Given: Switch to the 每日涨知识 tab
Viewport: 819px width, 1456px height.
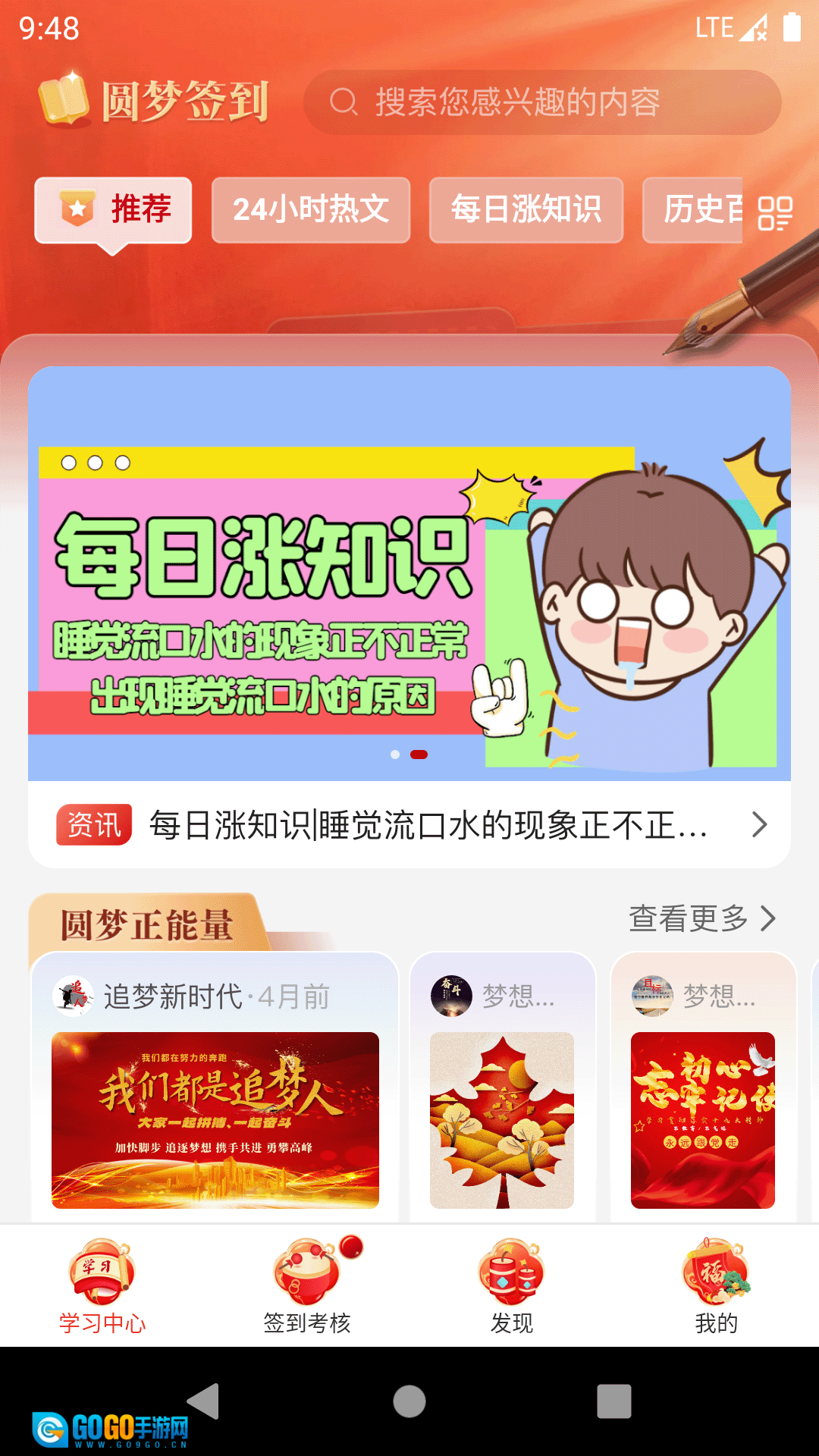Looking at the screenshot, I should point(526,212).
